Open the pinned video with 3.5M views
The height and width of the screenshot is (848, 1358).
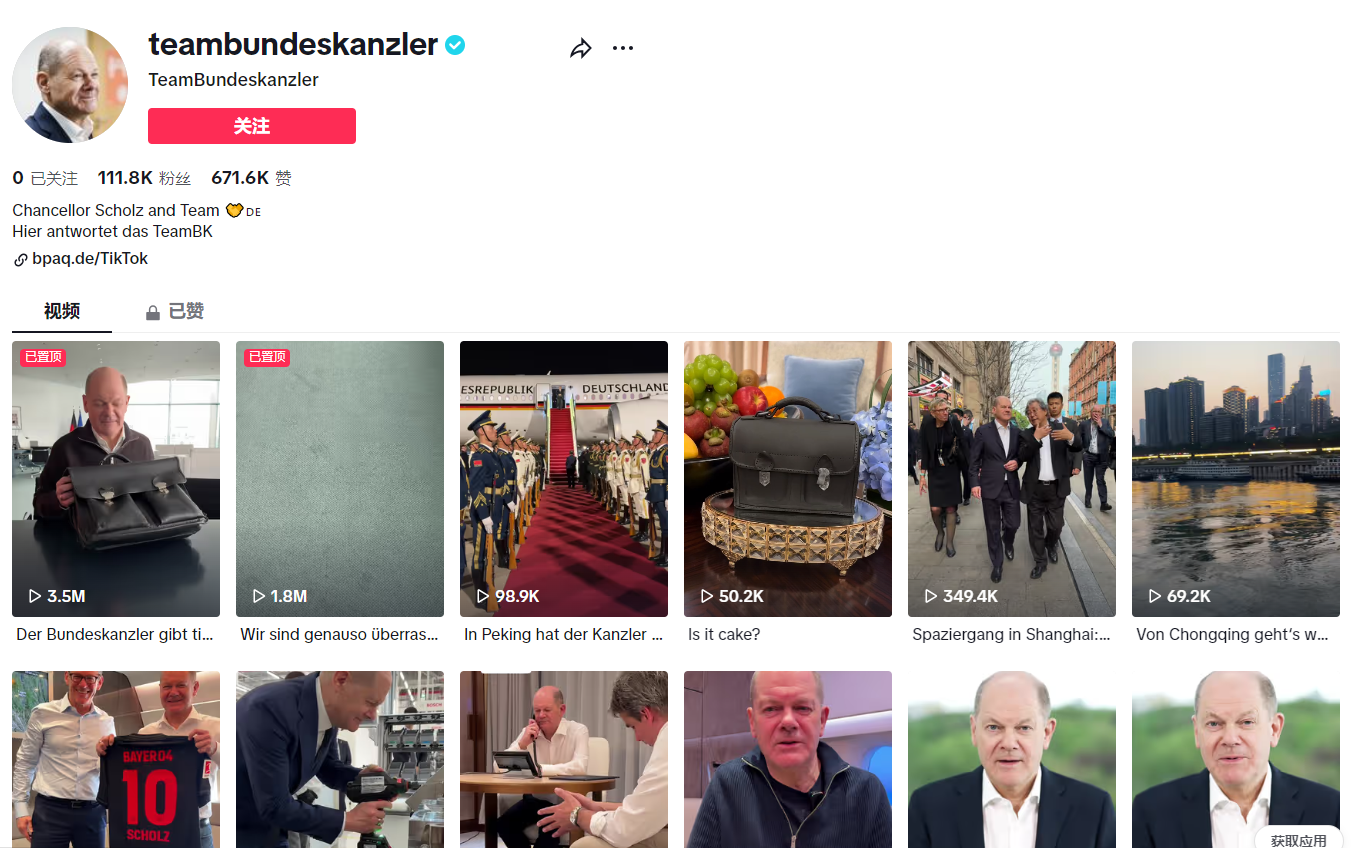[116, 478]
